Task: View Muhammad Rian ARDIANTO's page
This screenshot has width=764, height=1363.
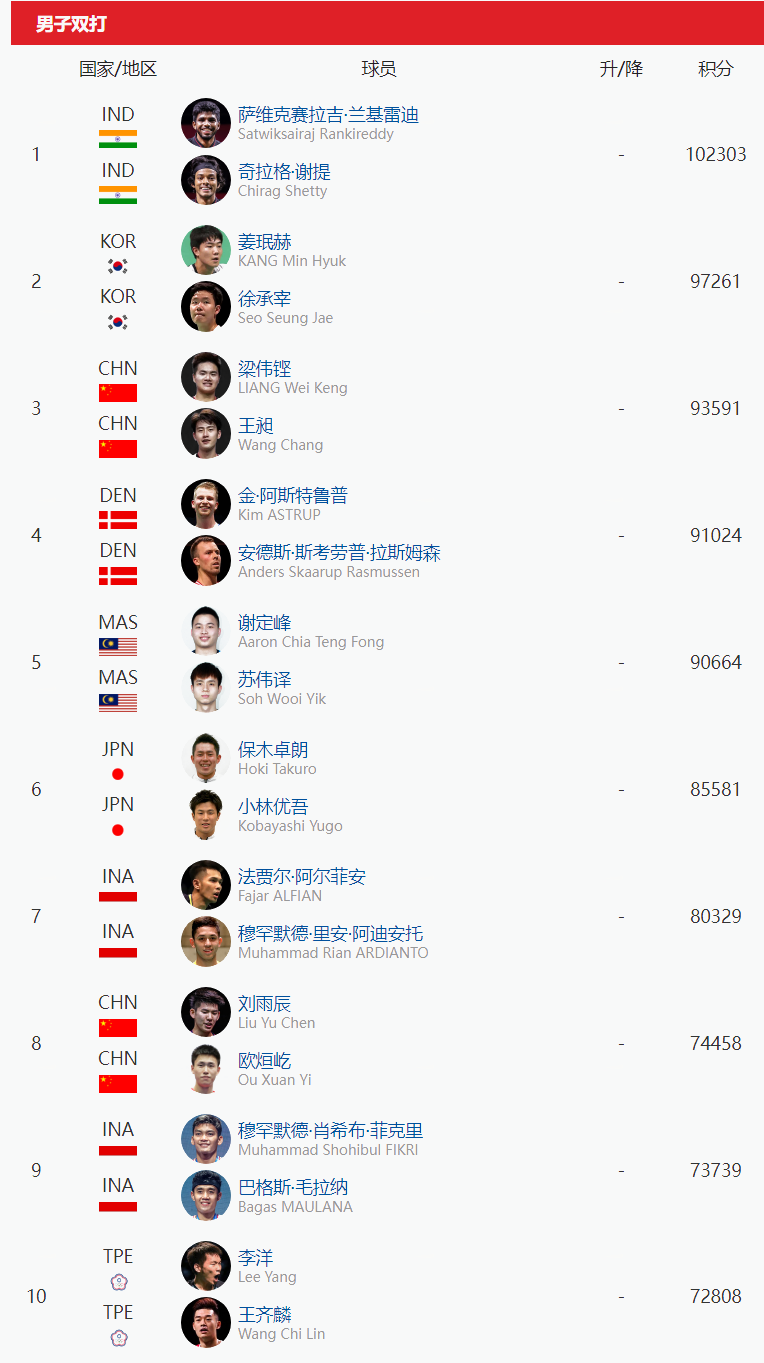Action: click(x=330, y=934)
